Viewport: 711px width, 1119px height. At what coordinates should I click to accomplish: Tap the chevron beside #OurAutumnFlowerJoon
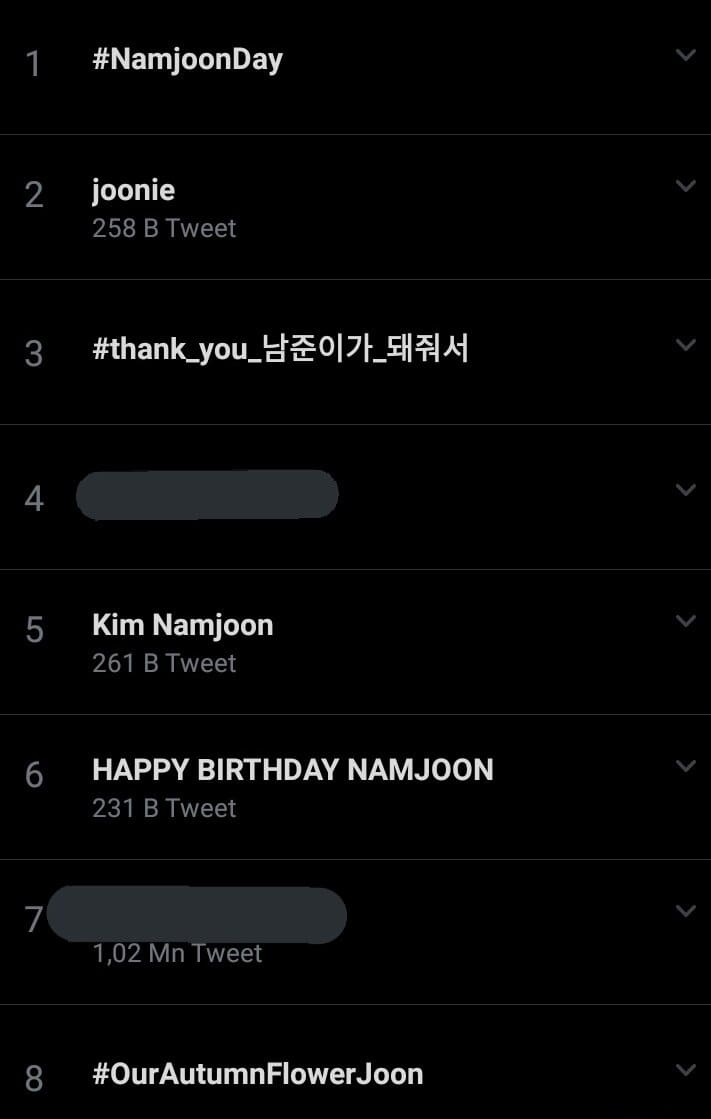click(x=685, y=1071)
